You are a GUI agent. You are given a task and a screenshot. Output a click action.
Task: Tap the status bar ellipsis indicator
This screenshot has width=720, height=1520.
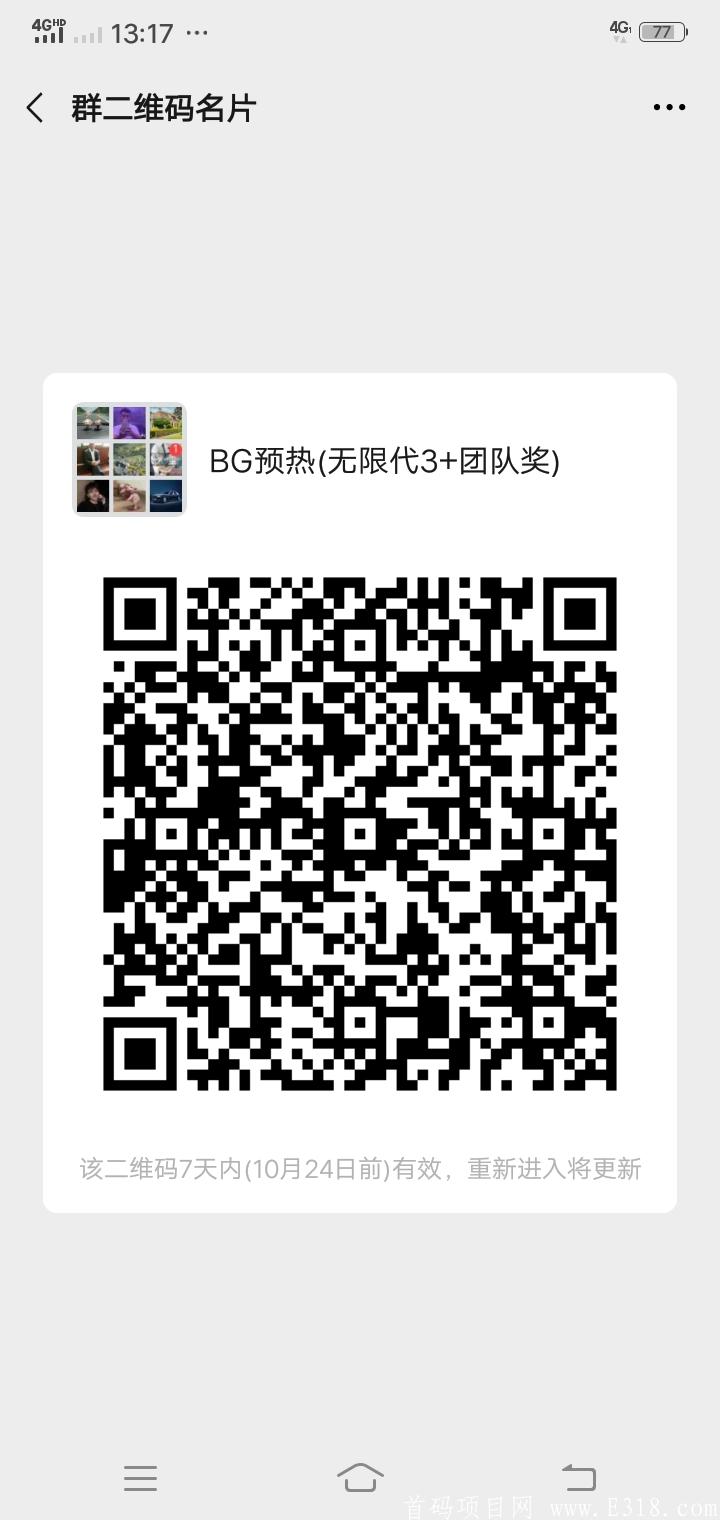(196, 33)
